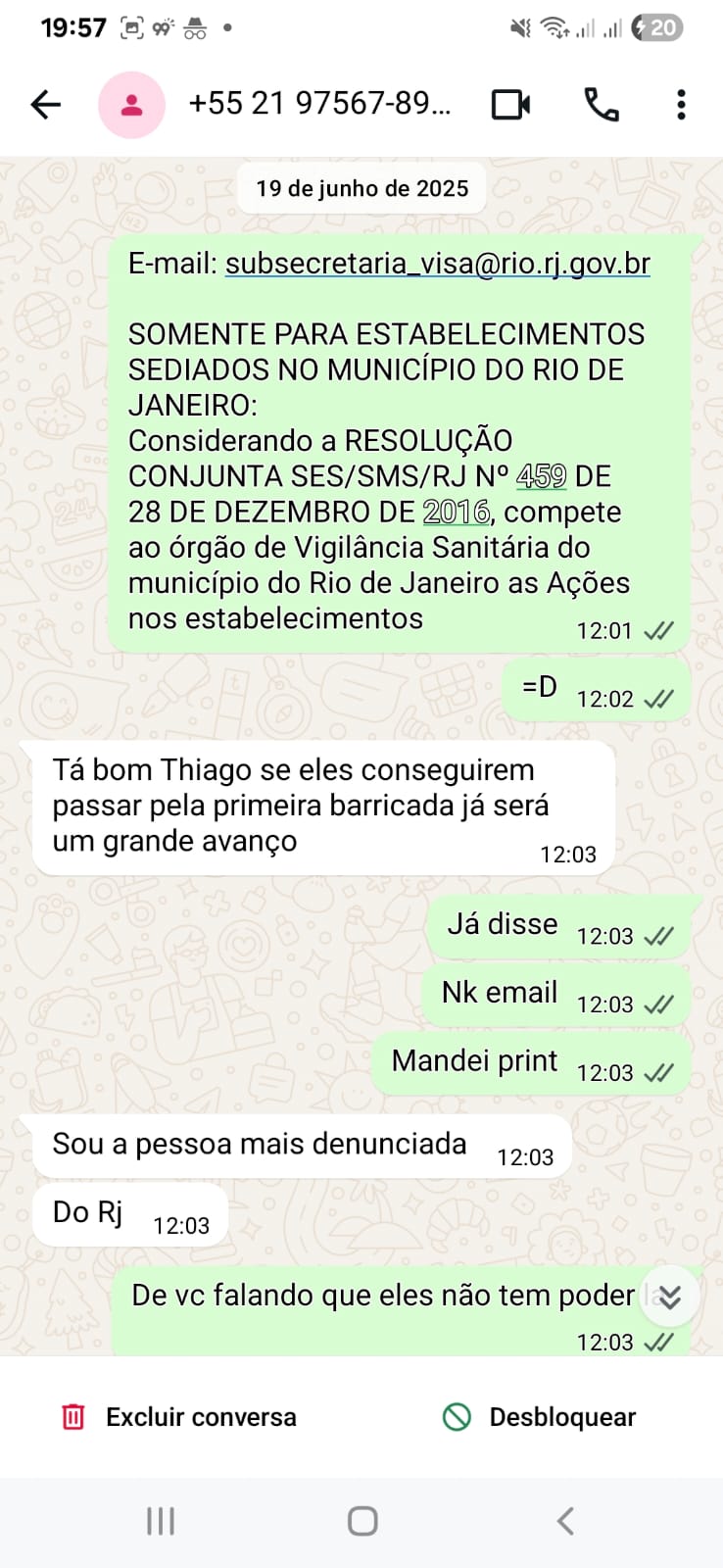Viewport: 723px width, 1568px height.
Task: Open the three-dot overflow menu
Action: [x=681, y=104]
